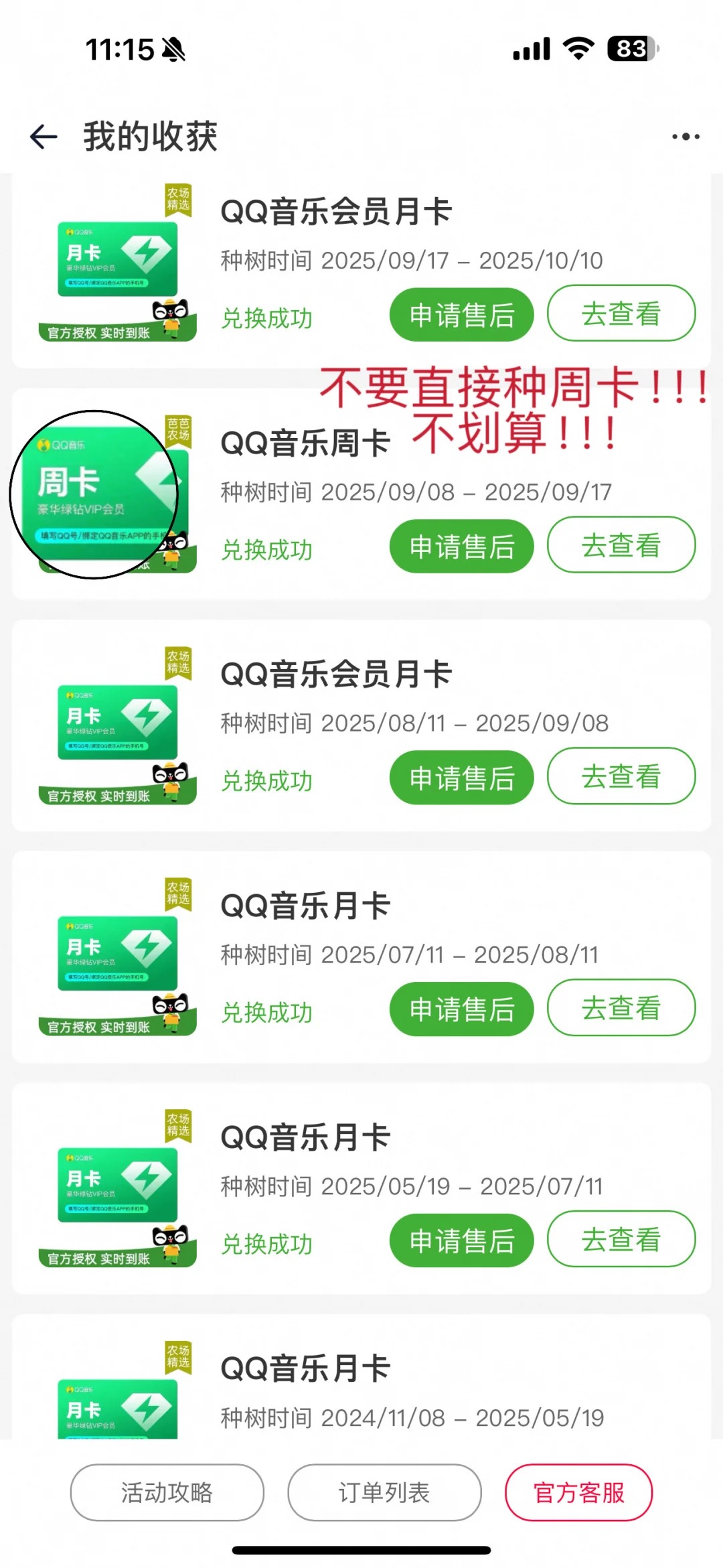Tap 申请售后 for the 2025/07/11 月卡

coord(461,1009)
